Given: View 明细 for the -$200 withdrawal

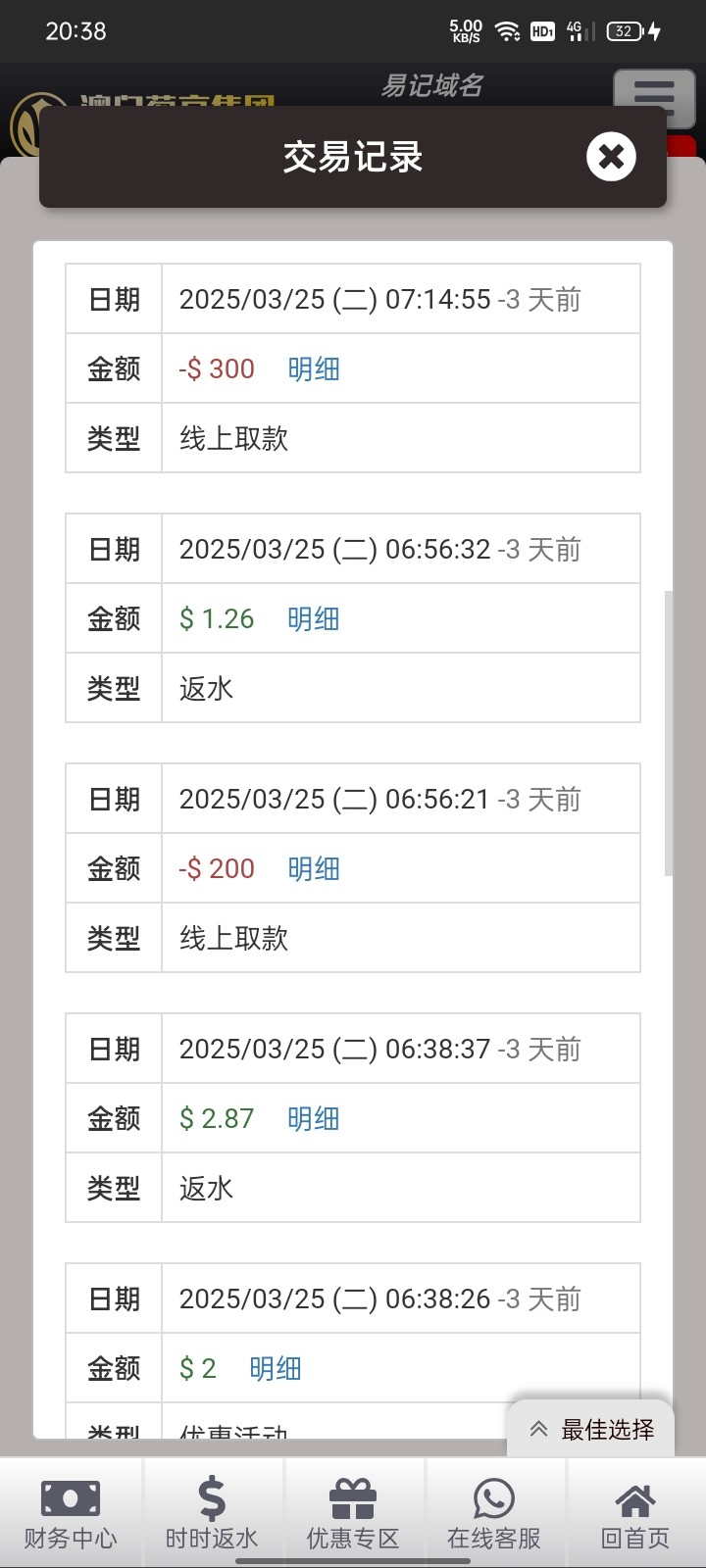Looking at the screenshot, I should tap(314, 869).
